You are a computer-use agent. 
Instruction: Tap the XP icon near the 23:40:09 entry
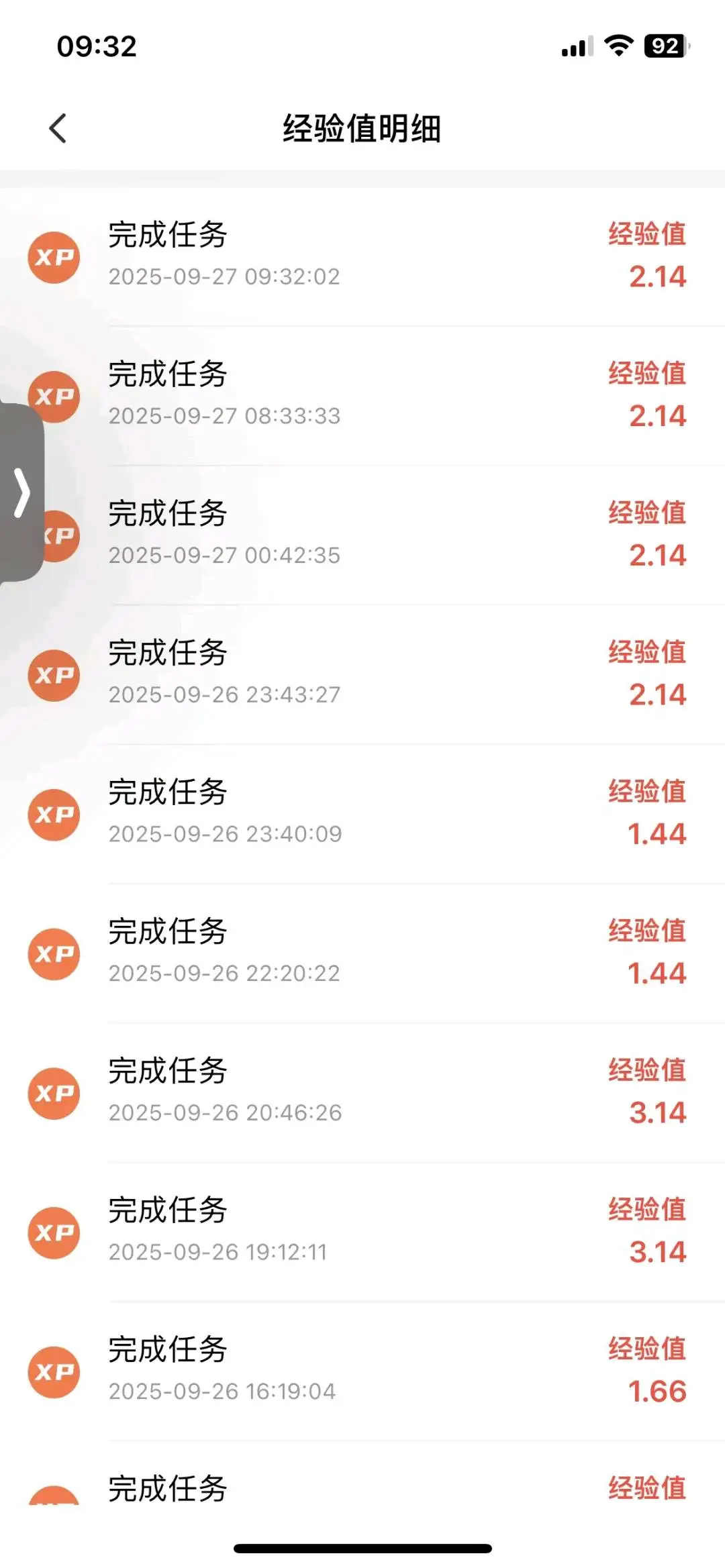(x=54, y=815)
